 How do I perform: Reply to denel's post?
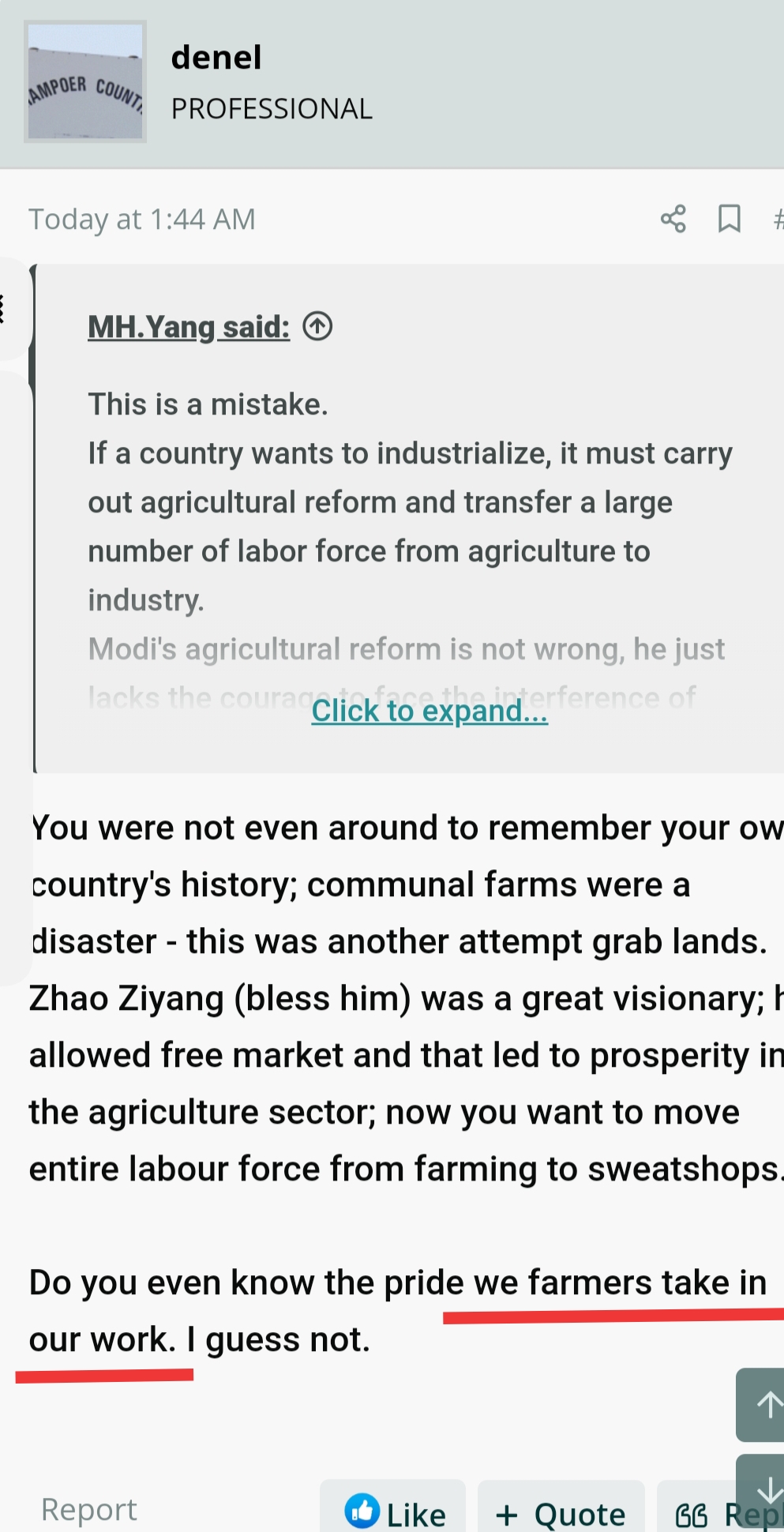(x=720, y=1510)
